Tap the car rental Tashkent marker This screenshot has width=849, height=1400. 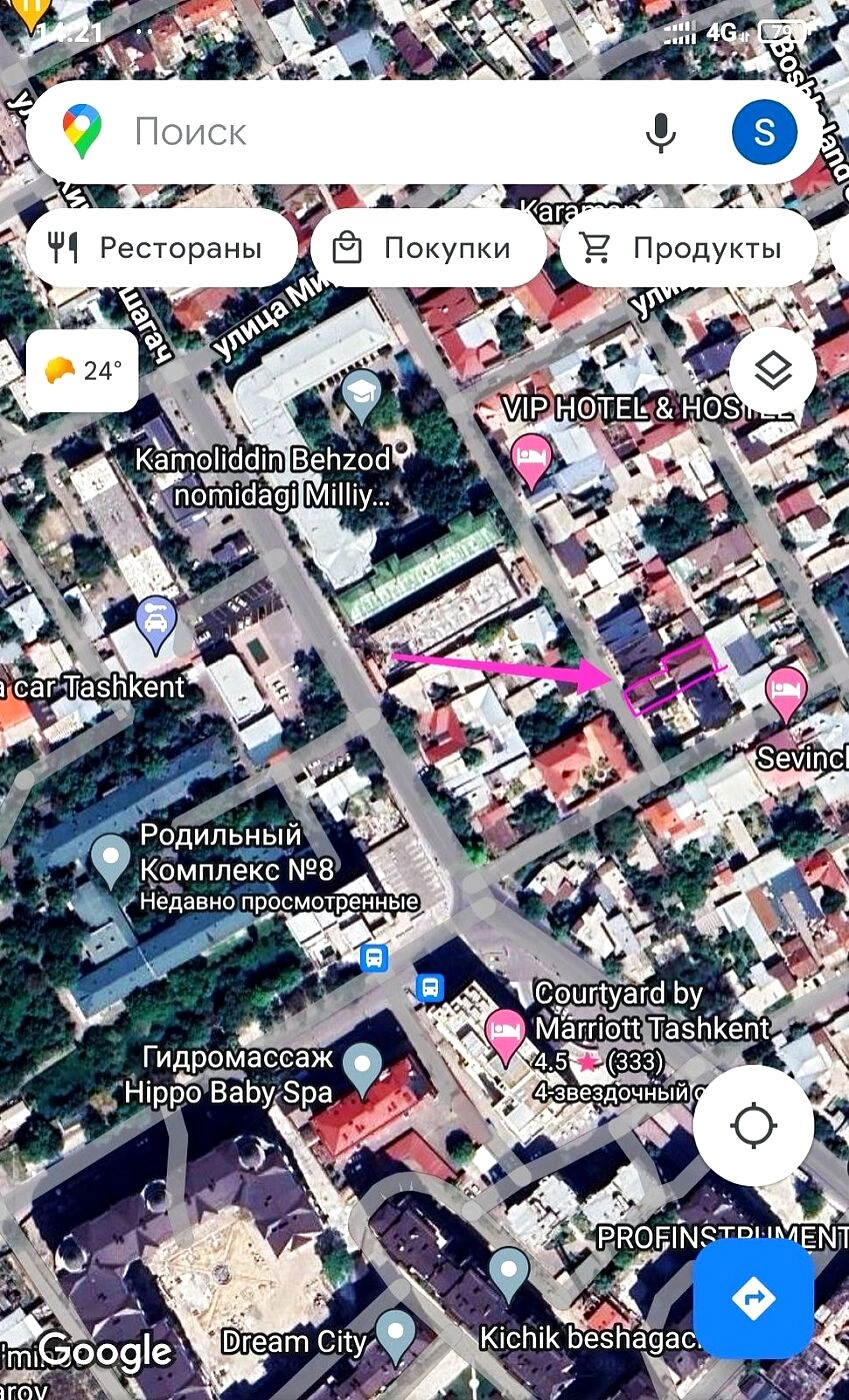[157, 623]
